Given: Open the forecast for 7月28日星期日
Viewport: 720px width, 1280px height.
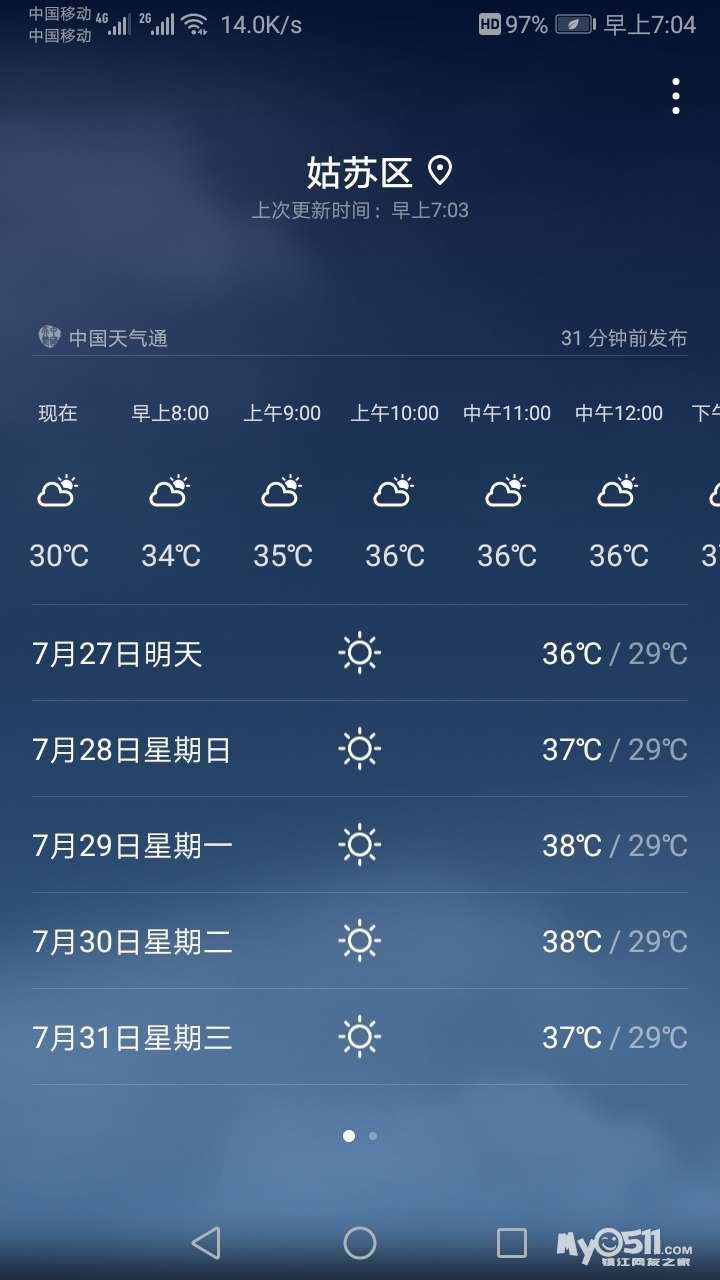Looking at the screenshot, I should coord(359,749).
